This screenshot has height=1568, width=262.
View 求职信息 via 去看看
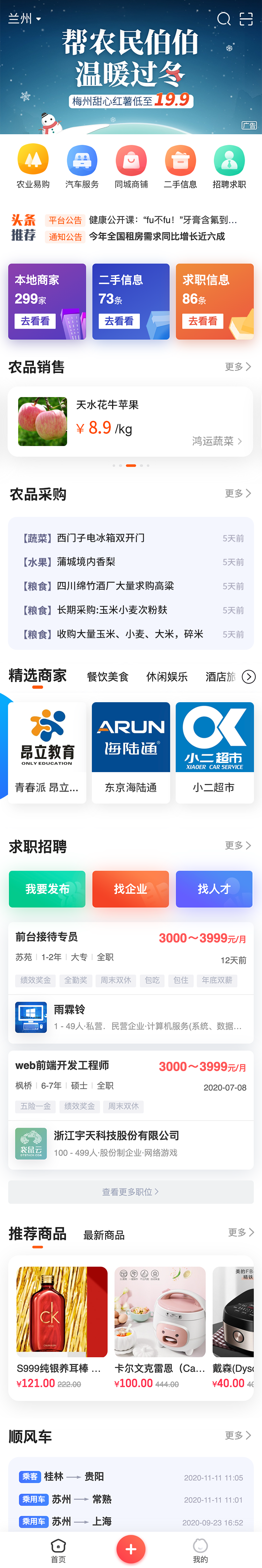tap(203, 321)
